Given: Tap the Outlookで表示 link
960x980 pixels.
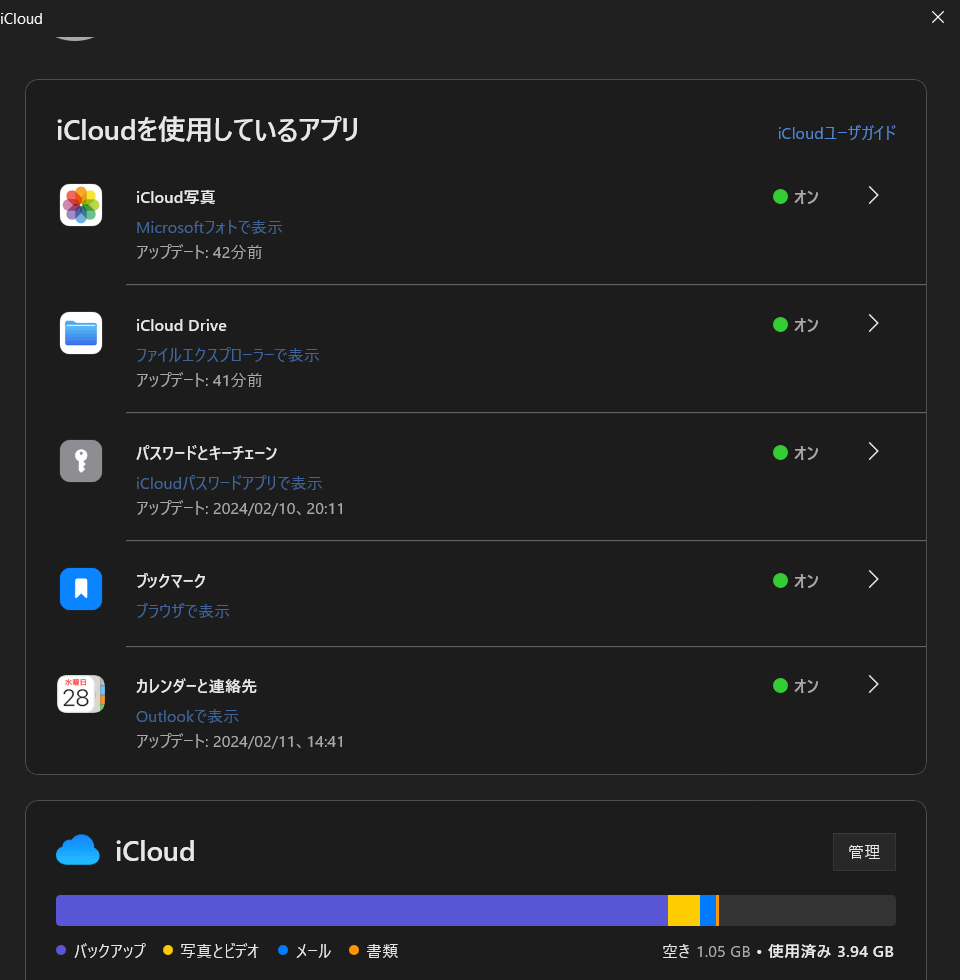Looking at the screenshot, I should [x=187, y=716].
